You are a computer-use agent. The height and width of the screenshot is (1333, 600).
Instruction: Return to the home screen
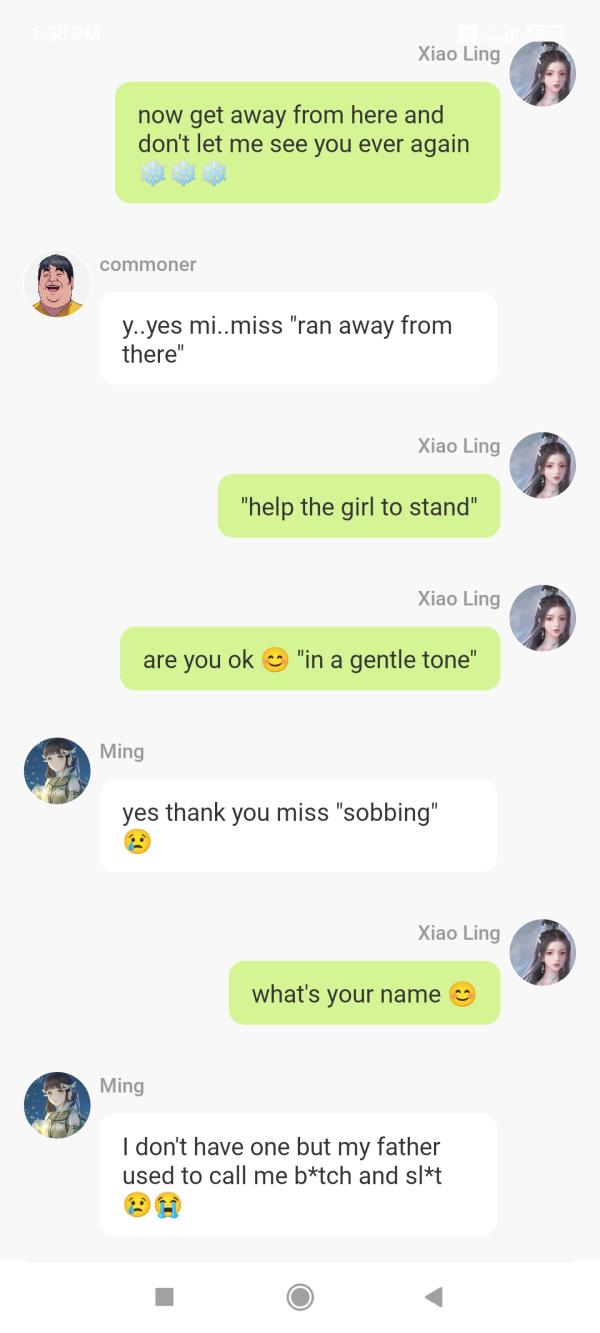tap(299, 1297)
